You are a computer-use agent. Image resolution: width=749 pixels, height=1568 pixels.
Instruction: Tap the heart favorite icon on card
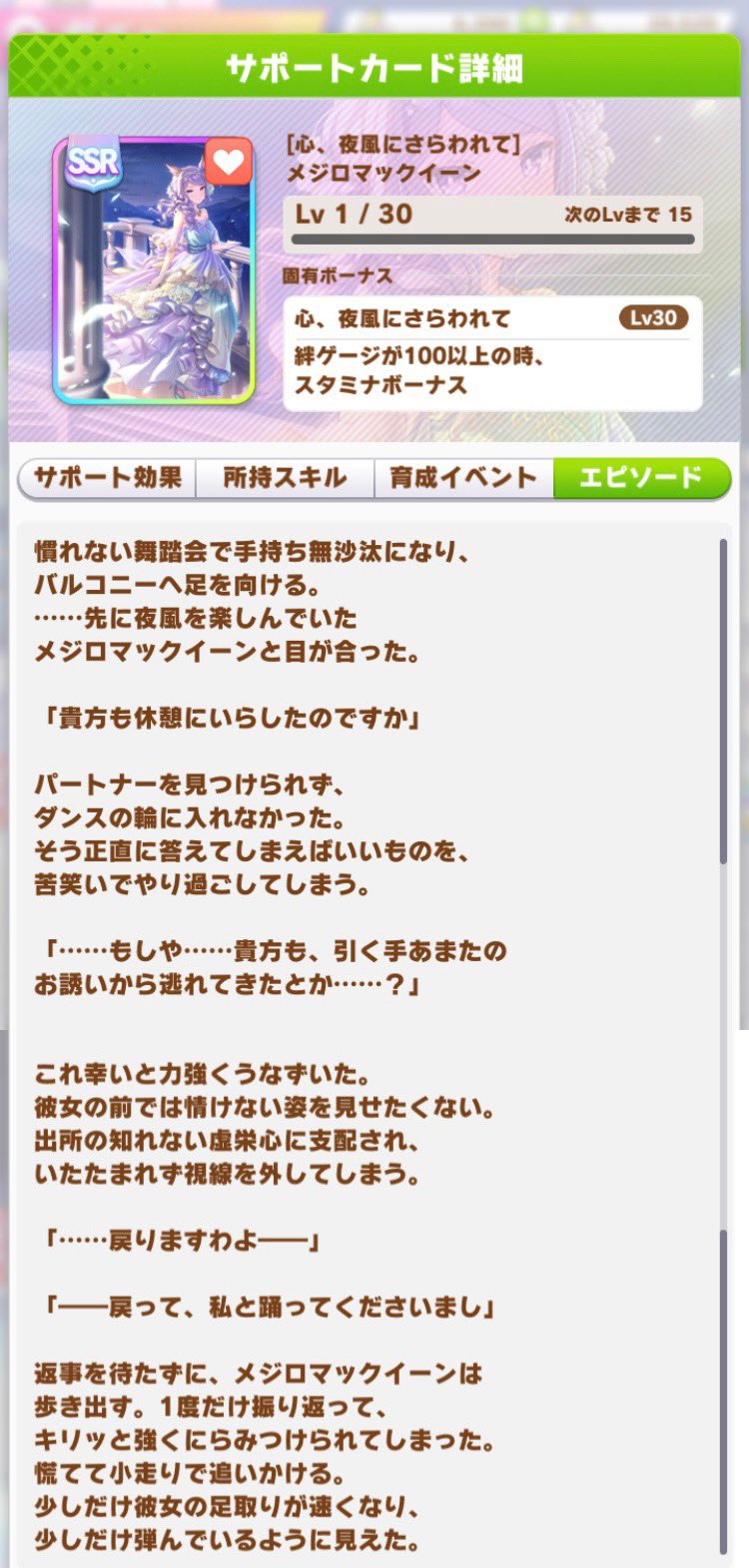[x=229, y=162]
